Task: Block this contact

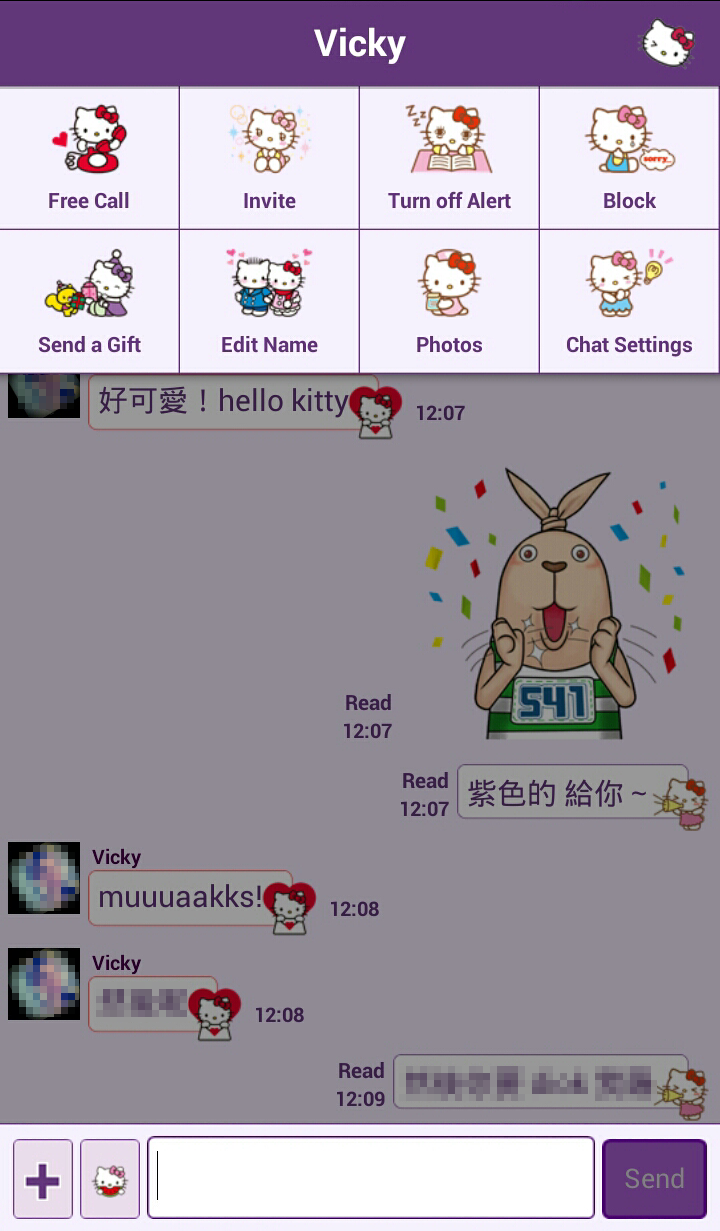Action: click(x=629, y=158)
